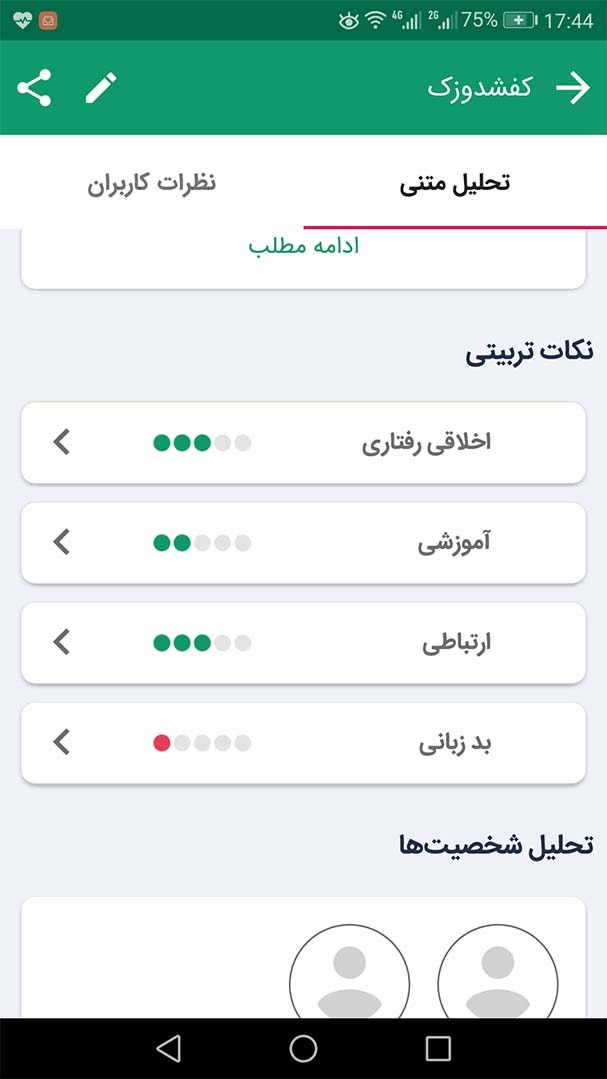Open the ارتباطی row details

coord(304,643)
